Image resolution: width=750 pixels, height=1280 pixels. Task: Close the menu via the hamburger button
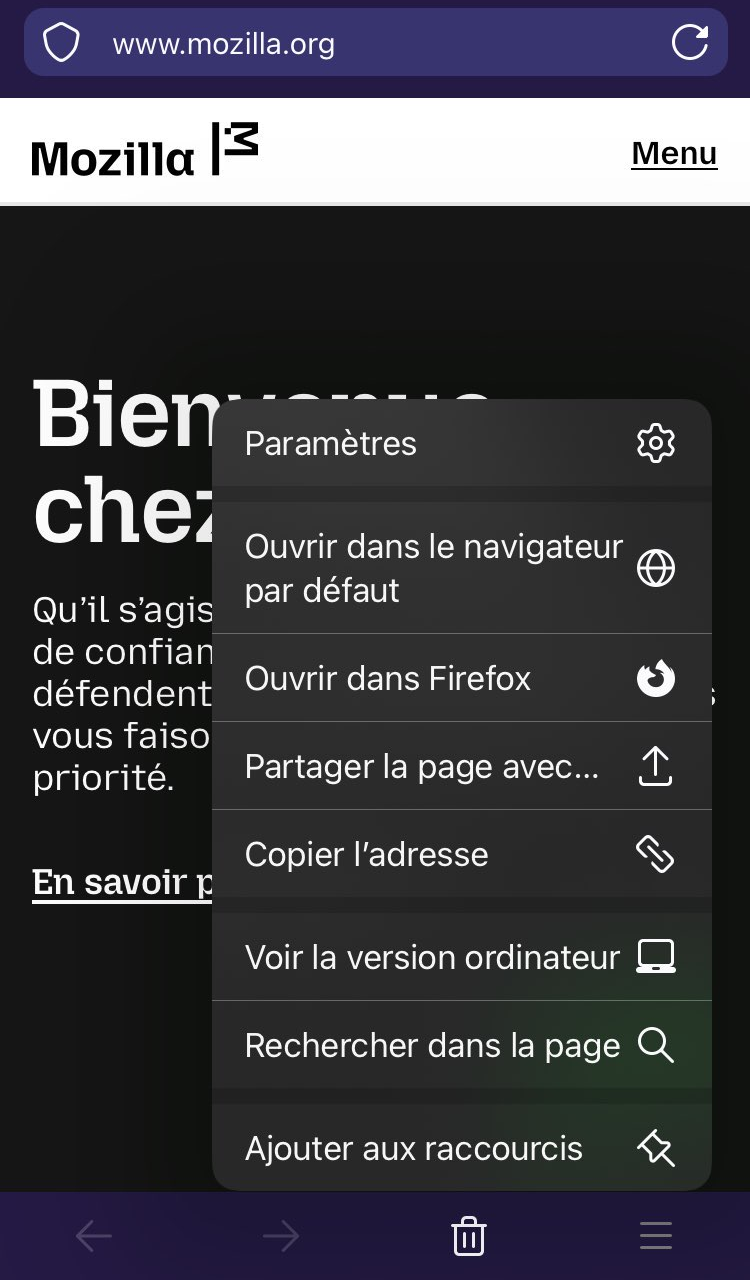[656, 1236]
